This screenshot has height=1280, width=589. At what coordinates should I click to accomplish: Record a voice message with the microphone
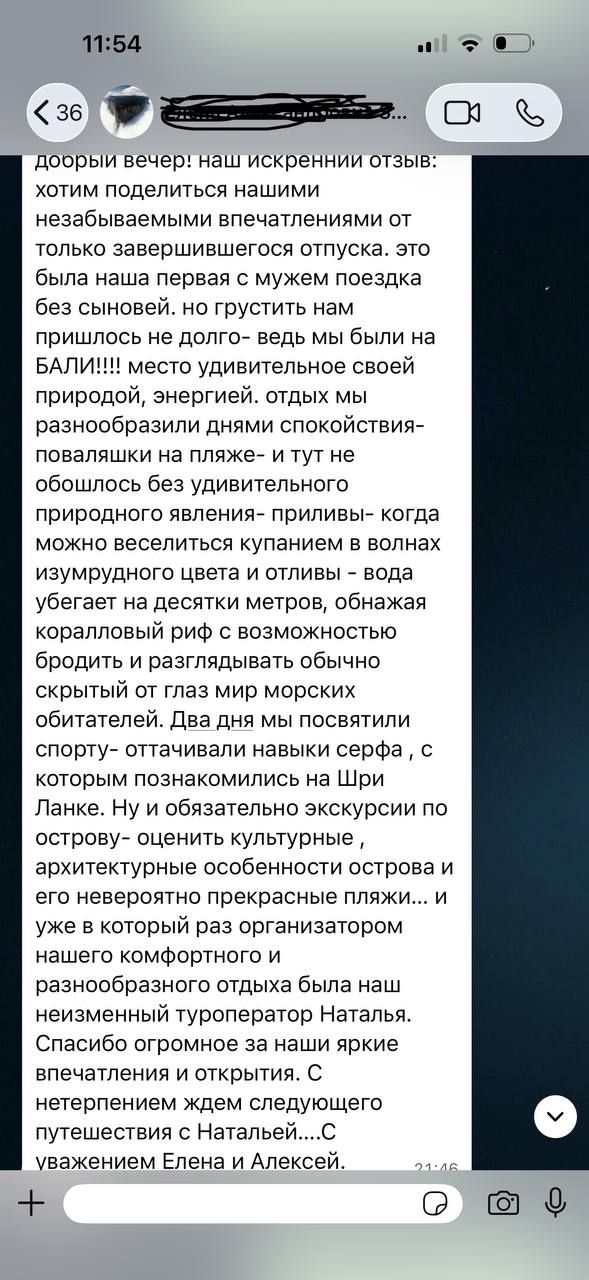click(x=556, y=1203)
